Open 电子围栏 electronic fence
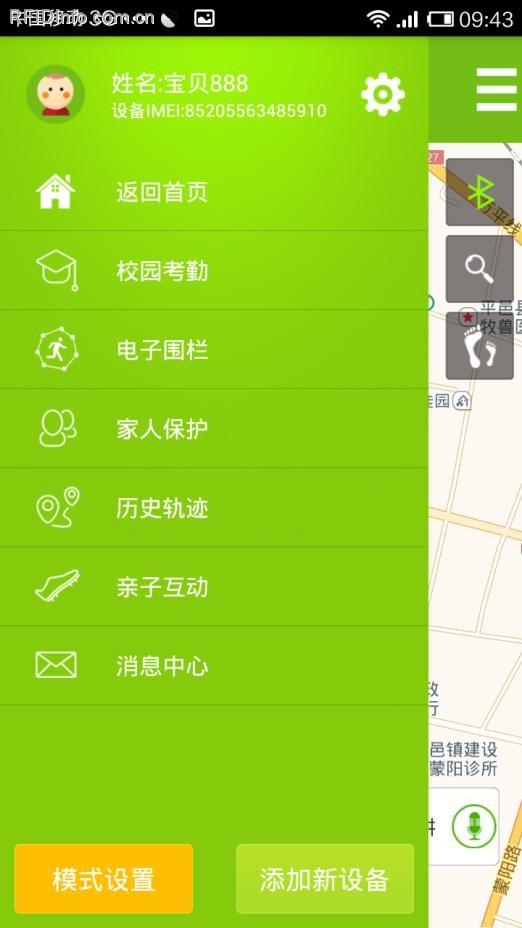Viewport: 522px width, 928px height. pos(214,349)
